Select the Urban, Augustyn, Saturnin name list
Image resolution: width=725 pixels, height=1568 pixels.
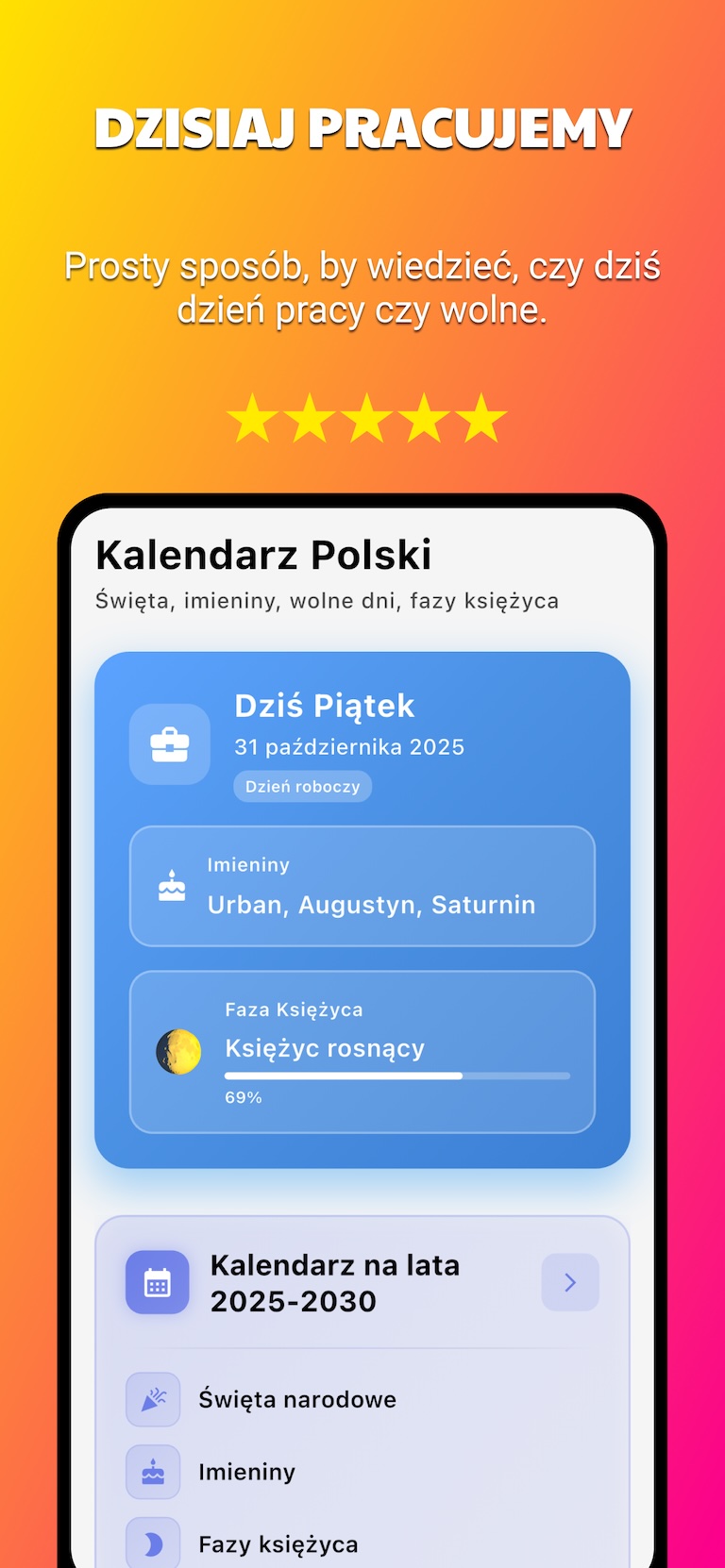pos(371,904)
